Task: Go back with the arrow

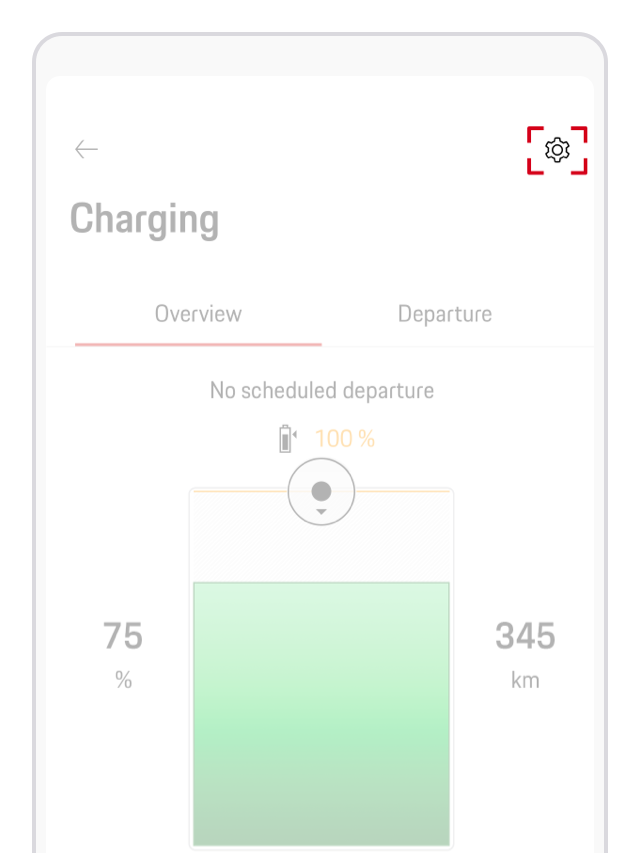Action: point(86,150)
